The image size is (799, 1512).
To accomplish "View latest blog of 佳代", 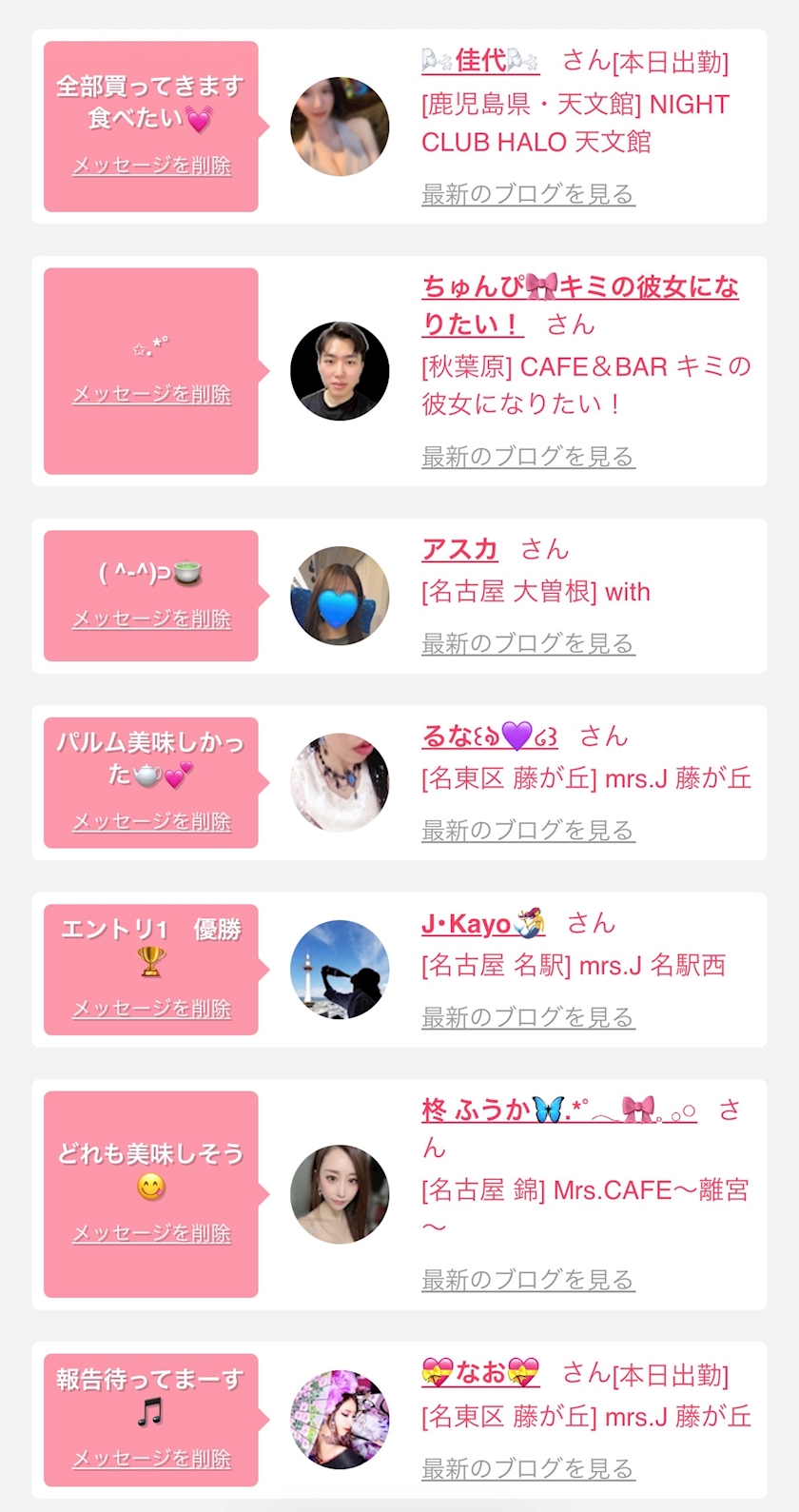I will click(x=528, y=194).
